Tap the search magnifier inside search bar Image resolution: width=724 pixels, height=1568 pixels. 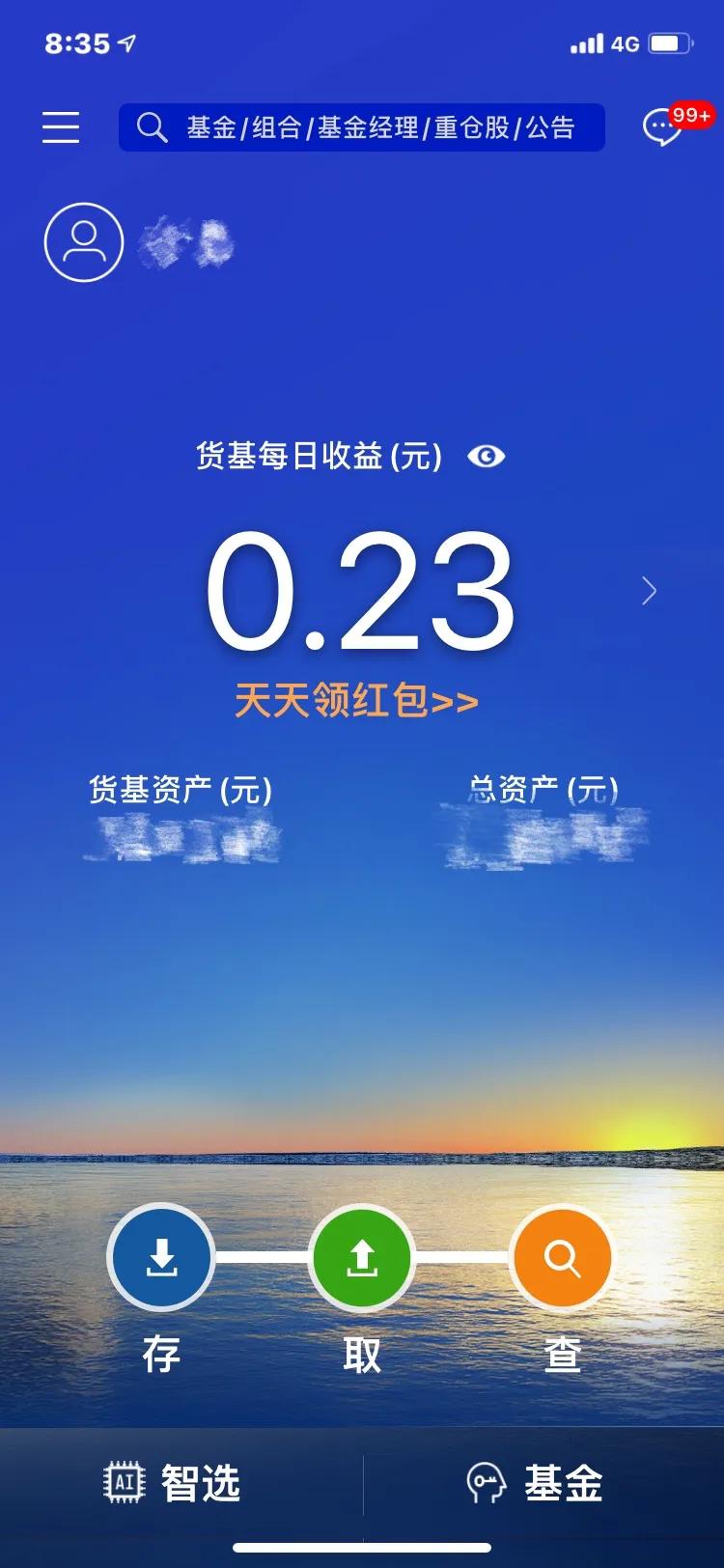click(x=153, y=126)
